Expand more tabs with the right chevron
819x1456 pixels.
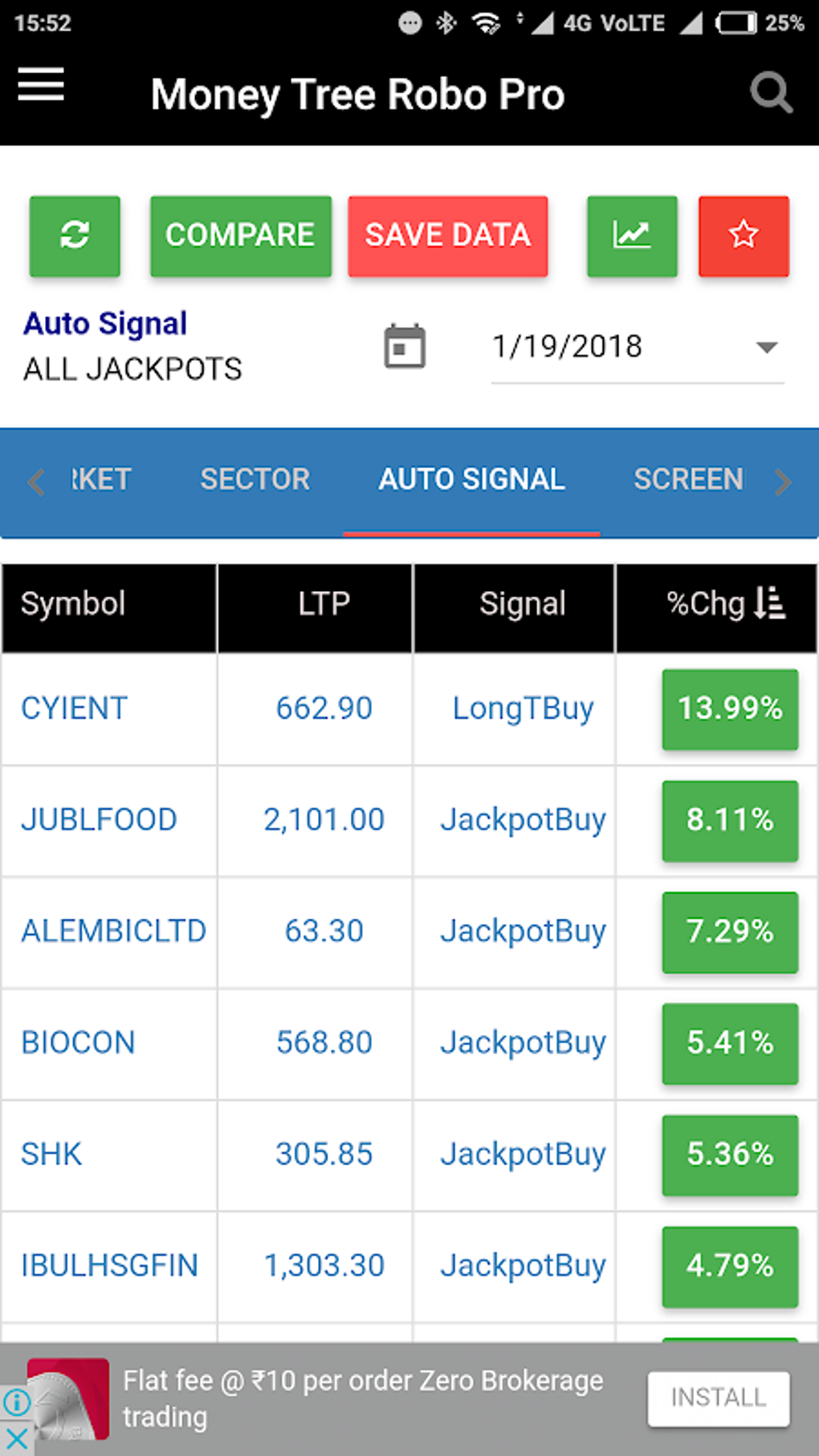783,482
